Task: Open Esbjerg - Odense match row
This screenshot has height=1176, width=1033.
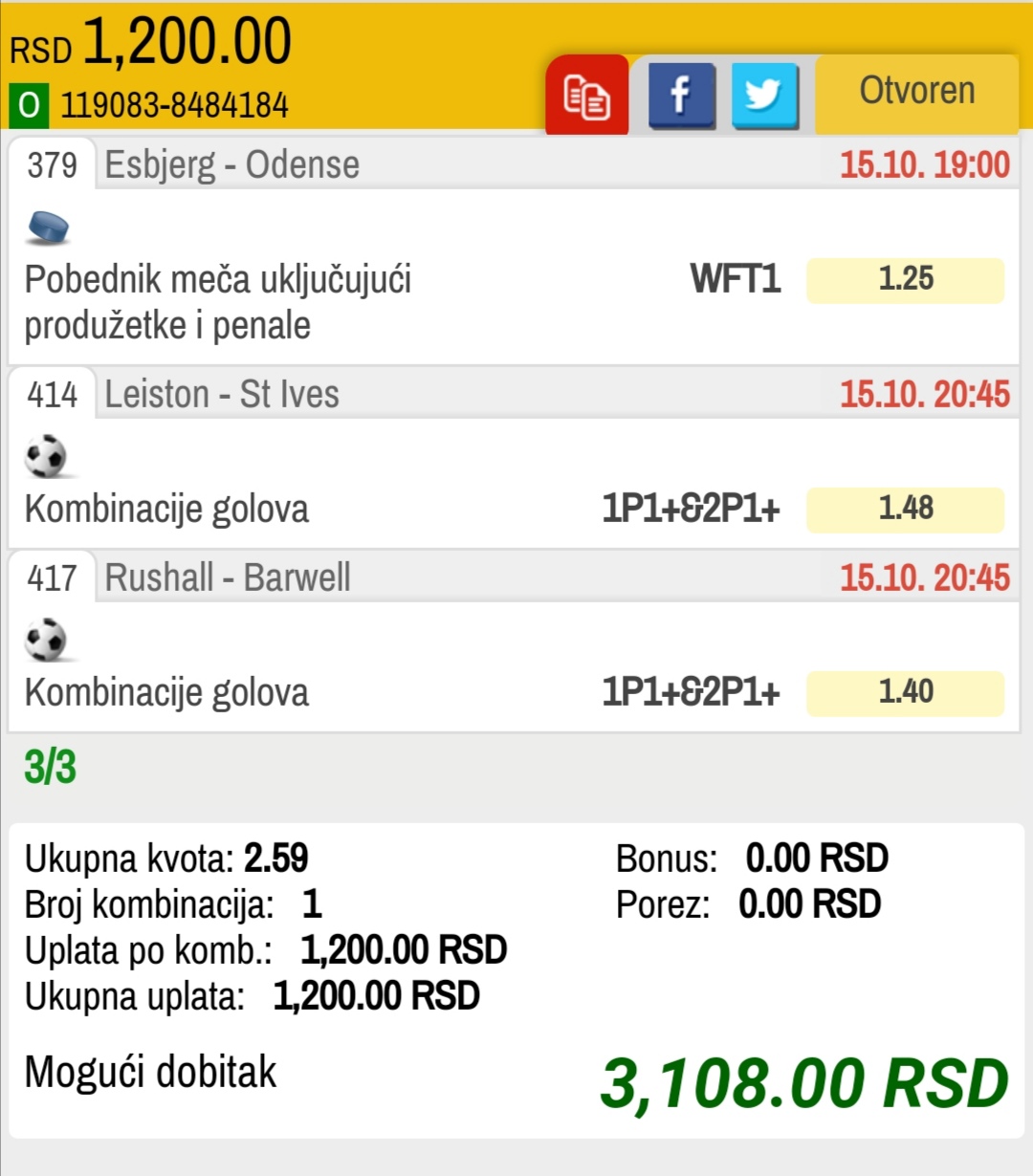Action: click(x=231, y=165)
